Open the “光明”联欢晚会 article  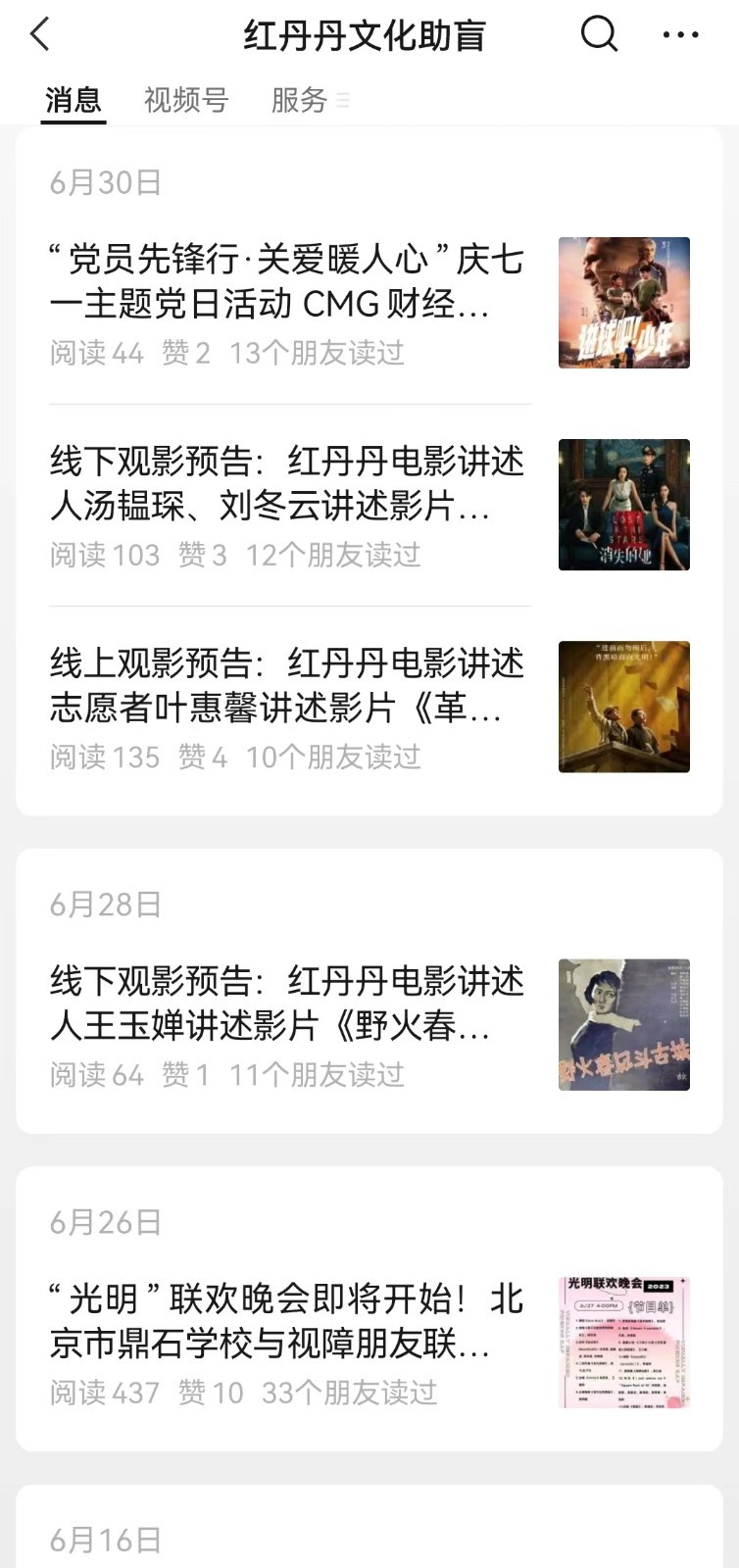pyautogui.click(x=369, y=1343)
